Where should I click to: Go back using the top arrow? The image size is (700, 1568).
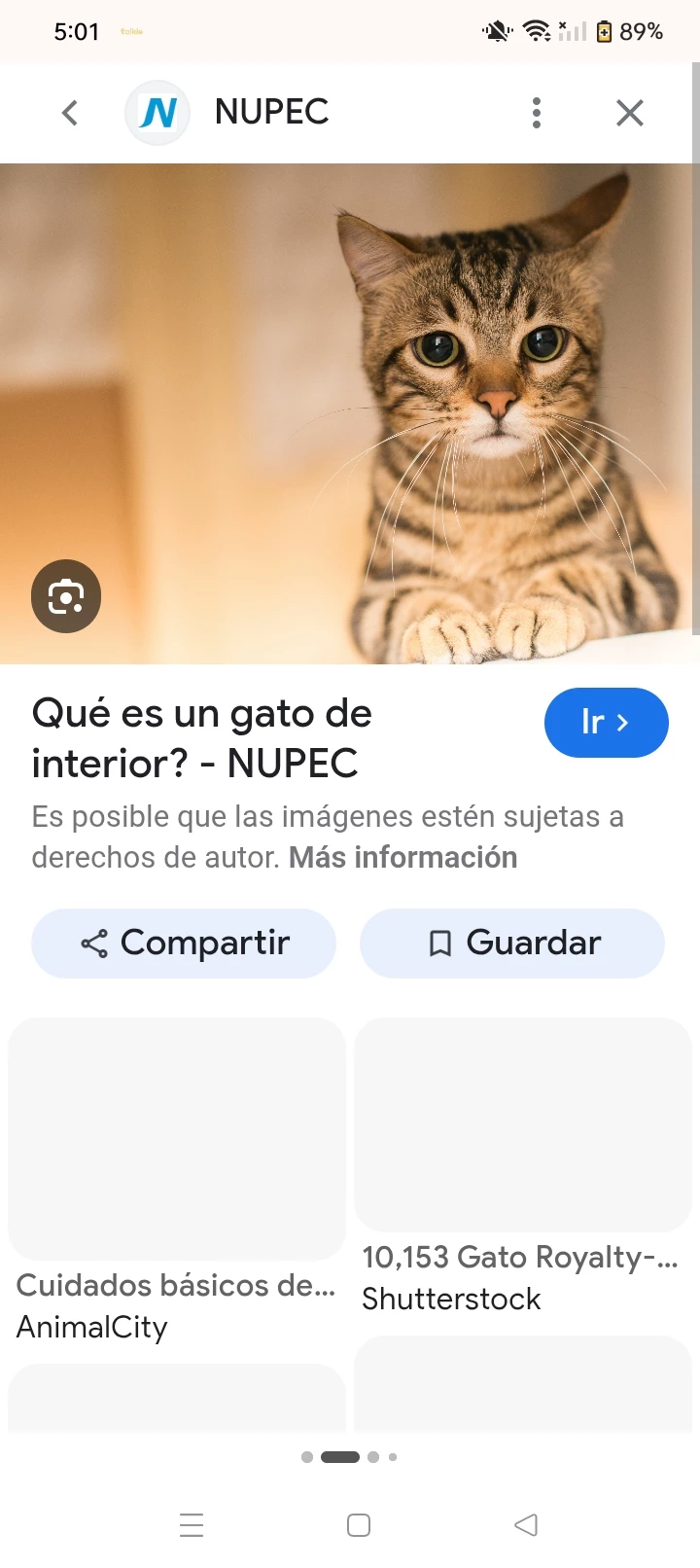pyautogui.click(x=70, y=113)
